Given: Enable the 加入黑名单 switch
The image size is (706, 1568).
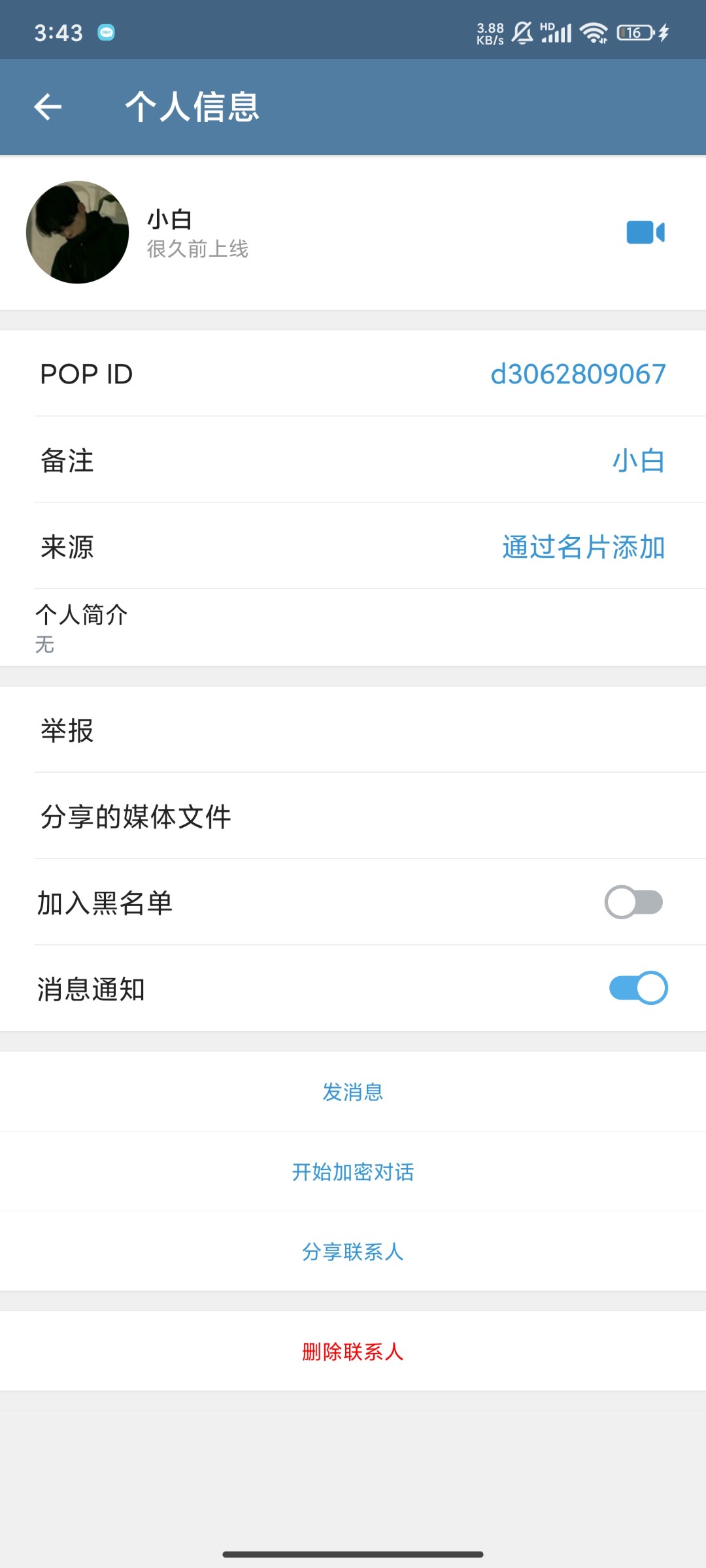Looking at the screenshot, I should click(634, 902).
